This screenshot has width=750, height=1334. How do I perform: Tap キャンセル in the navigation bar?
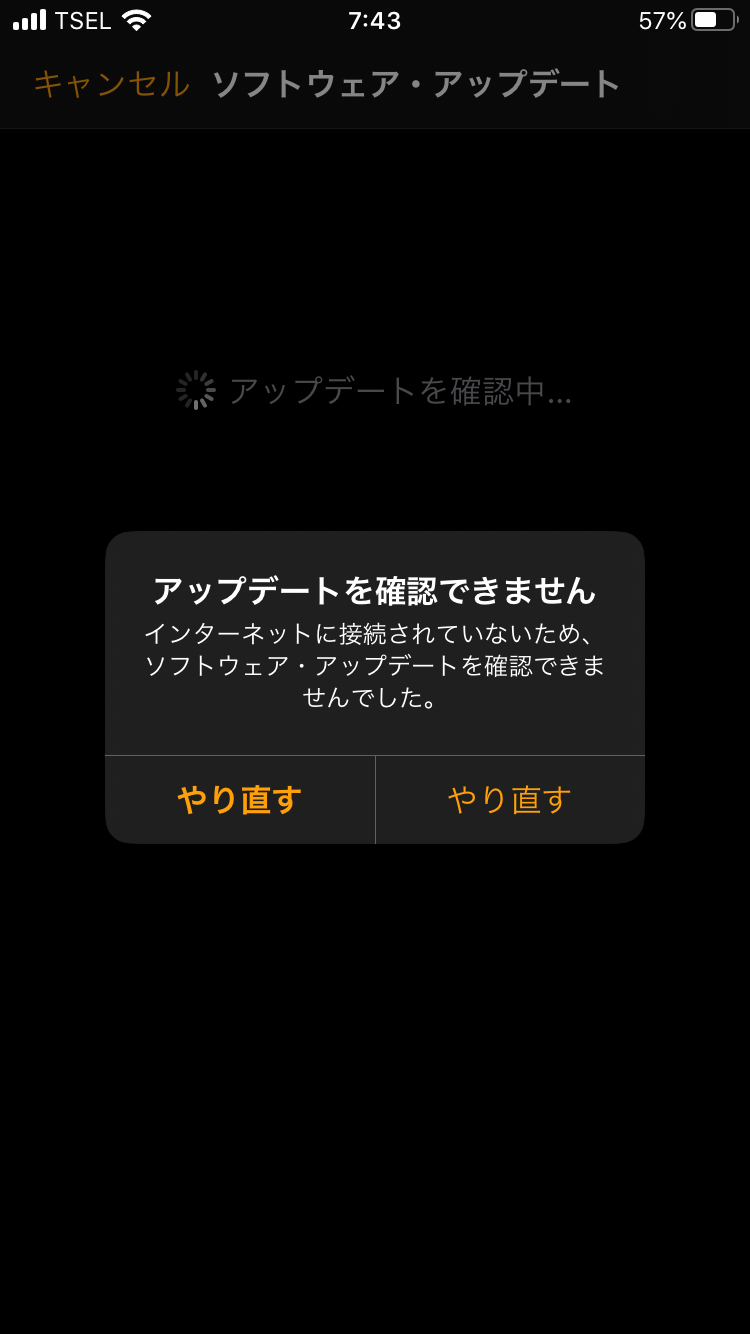[111, 85]
